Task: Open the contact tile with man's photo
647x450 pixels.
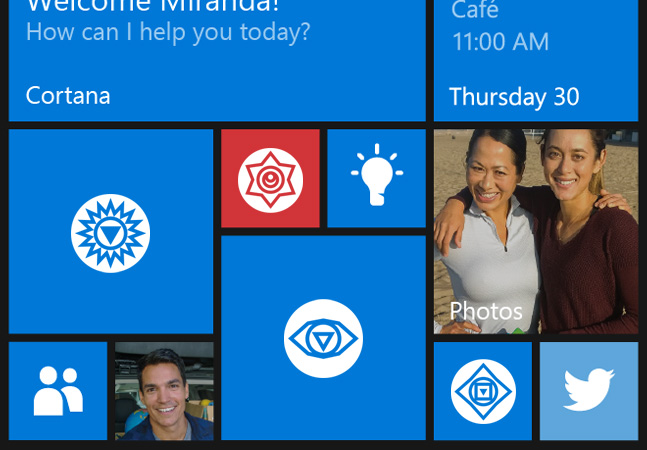Action: (x=164, y=390)
